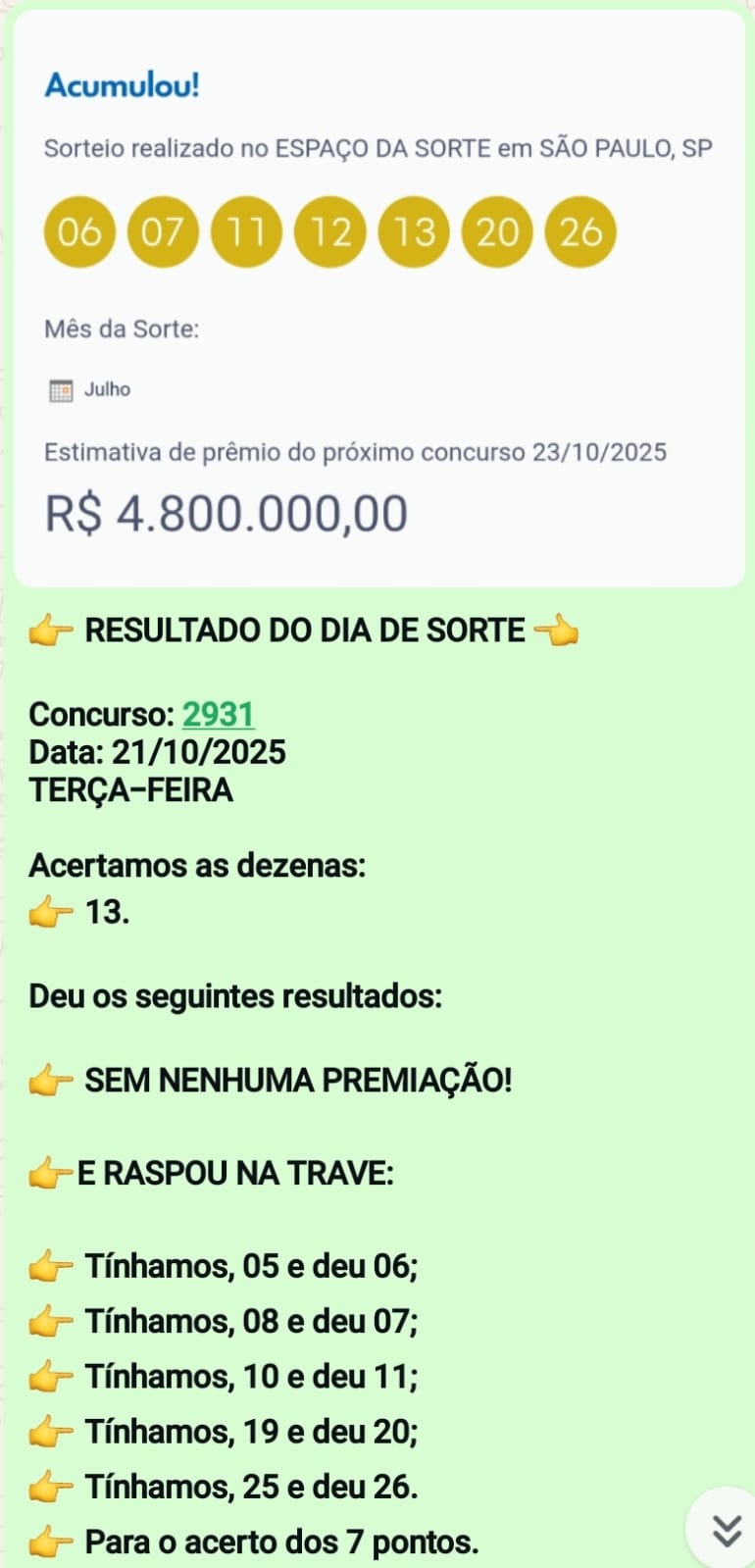Click the calendar icon next to Julho
This screenshot has width=755, height=1568.
[61, 388]
